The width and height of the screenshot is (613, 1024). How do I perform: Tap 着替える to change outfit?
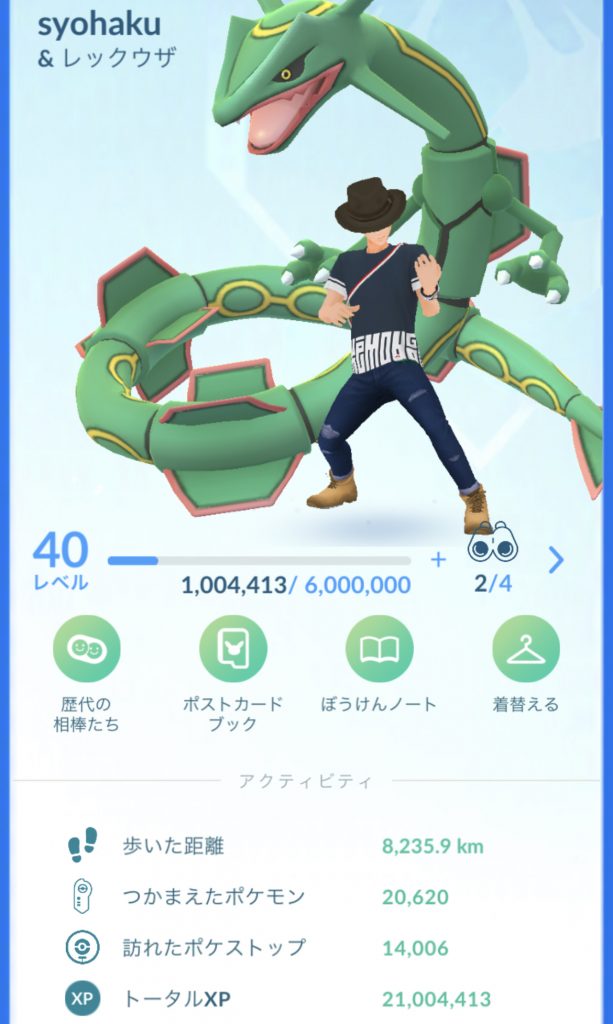[x=525, y=649]
